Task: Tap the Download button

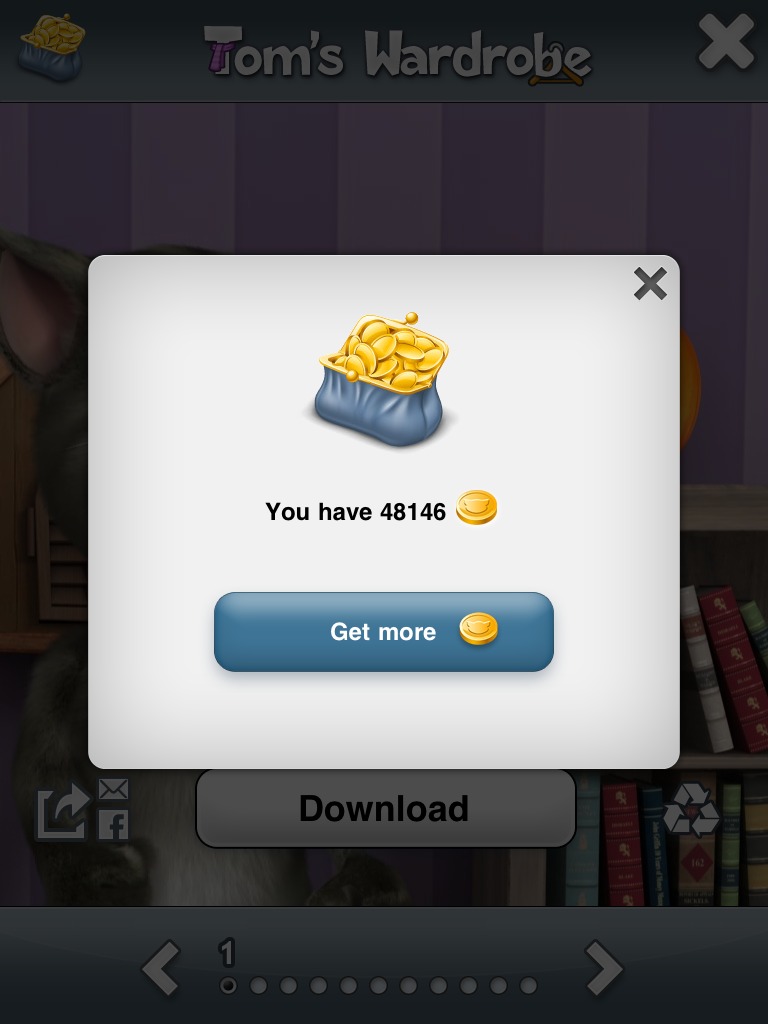Action: click(385, 808)
